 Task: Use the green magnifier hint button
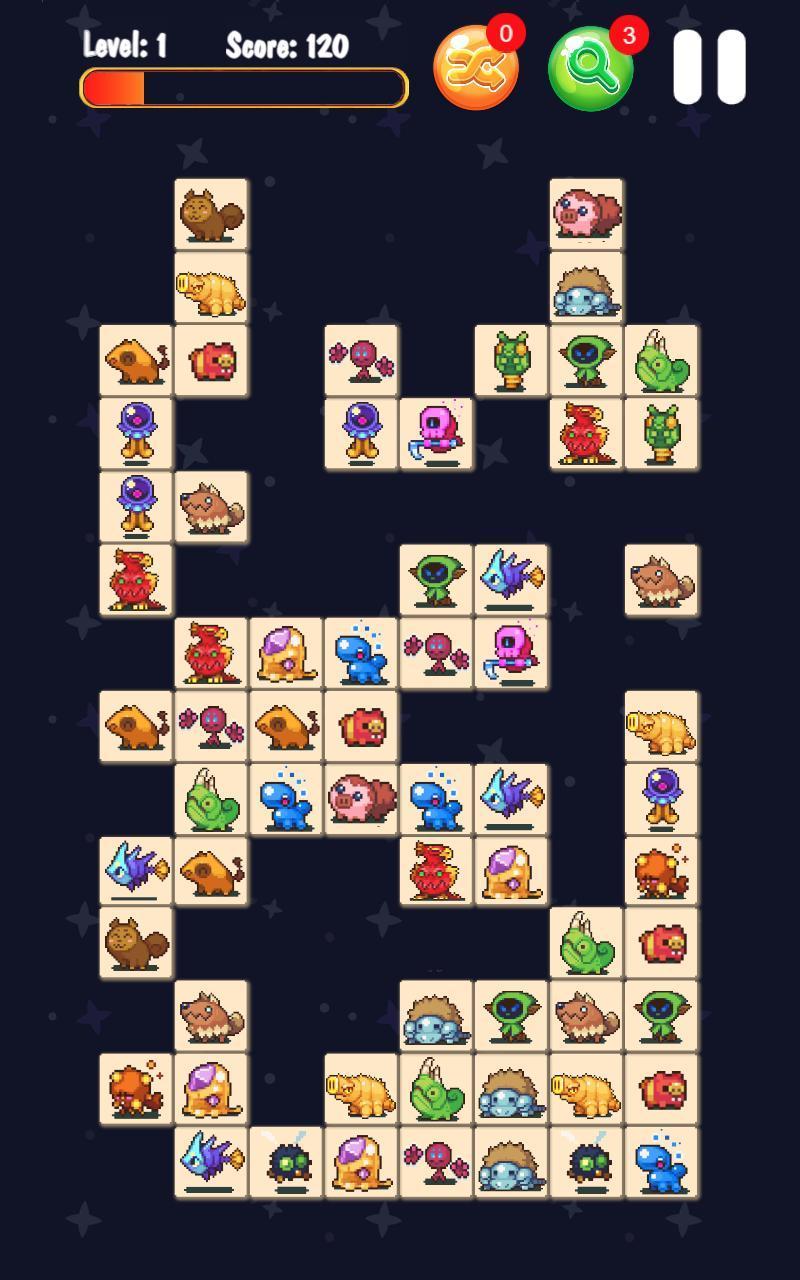click(591, 68)
